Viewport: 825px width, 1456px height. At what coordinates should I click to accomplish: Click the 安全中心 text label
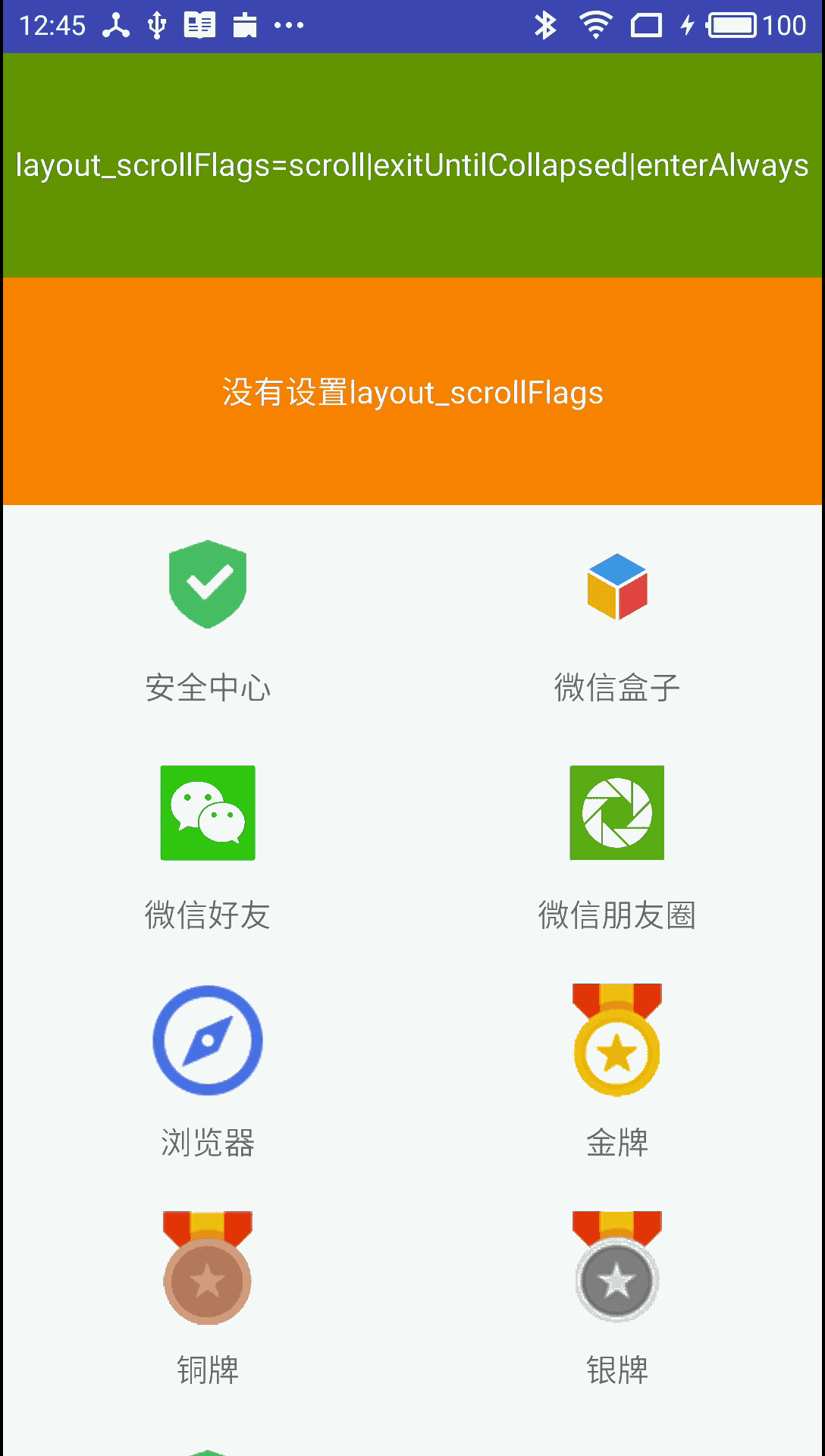pyautogui.click(x=208, y=689)
